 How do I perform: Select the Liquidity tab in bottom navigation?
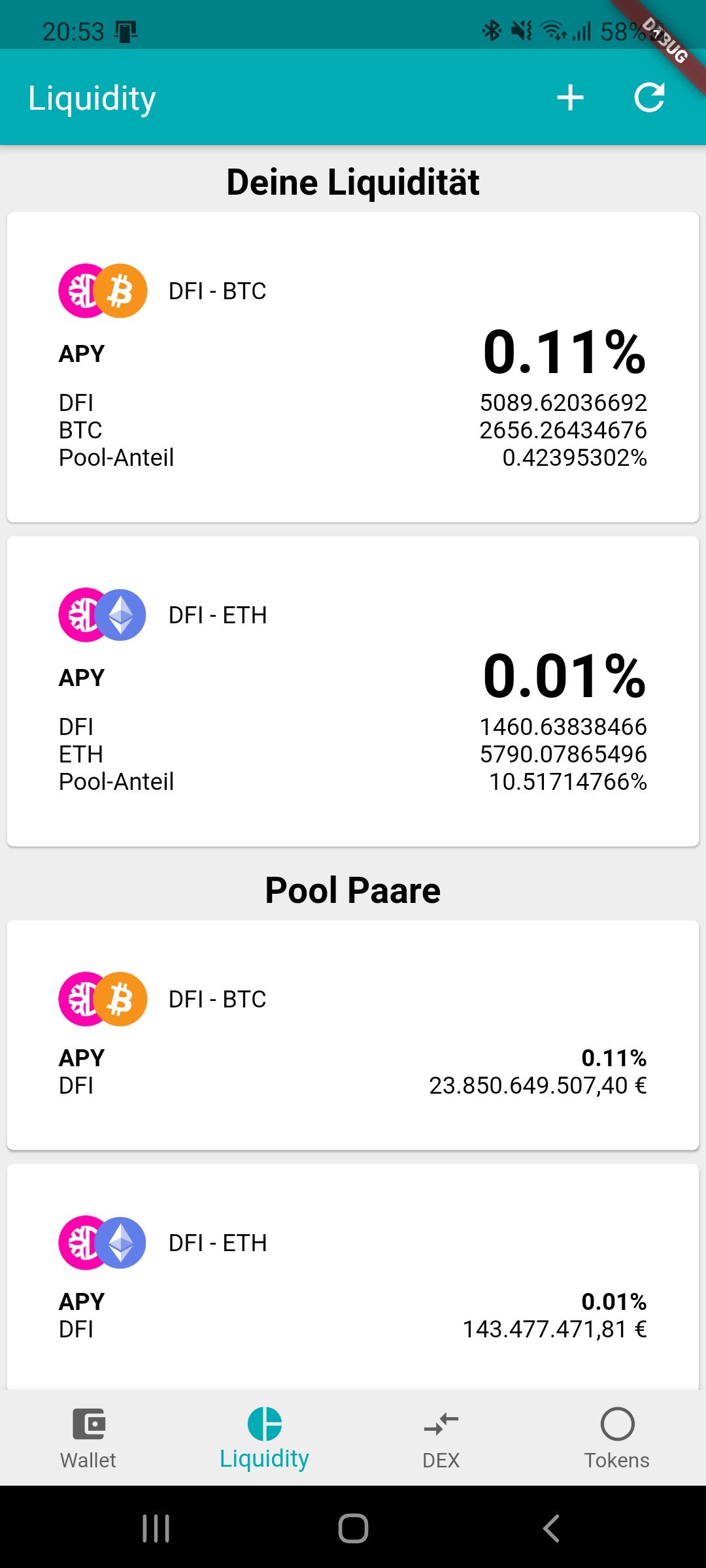(x=265, y=1438)
